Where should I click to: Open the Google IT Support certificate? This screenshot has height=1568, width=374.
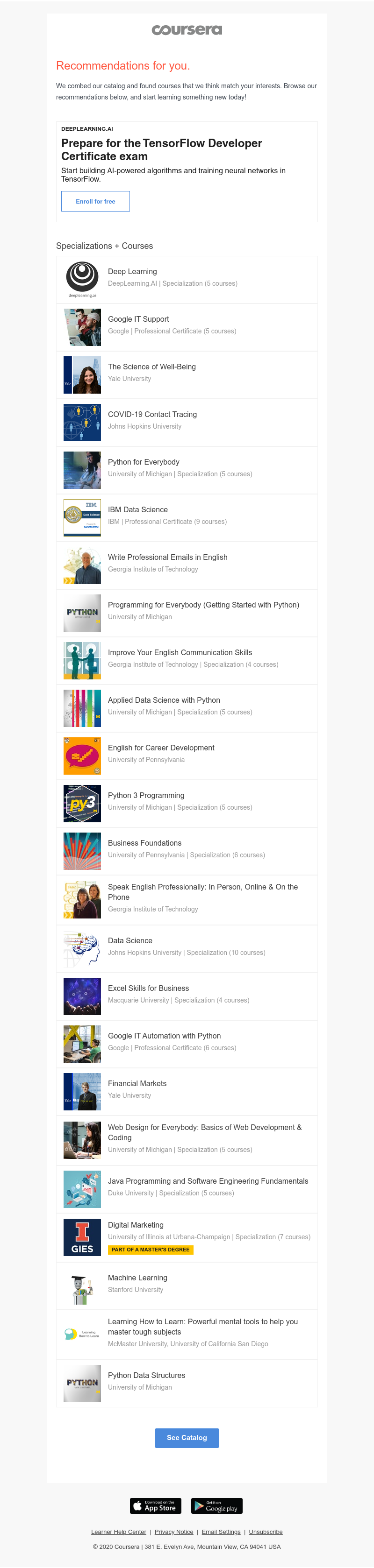(138, 319)
